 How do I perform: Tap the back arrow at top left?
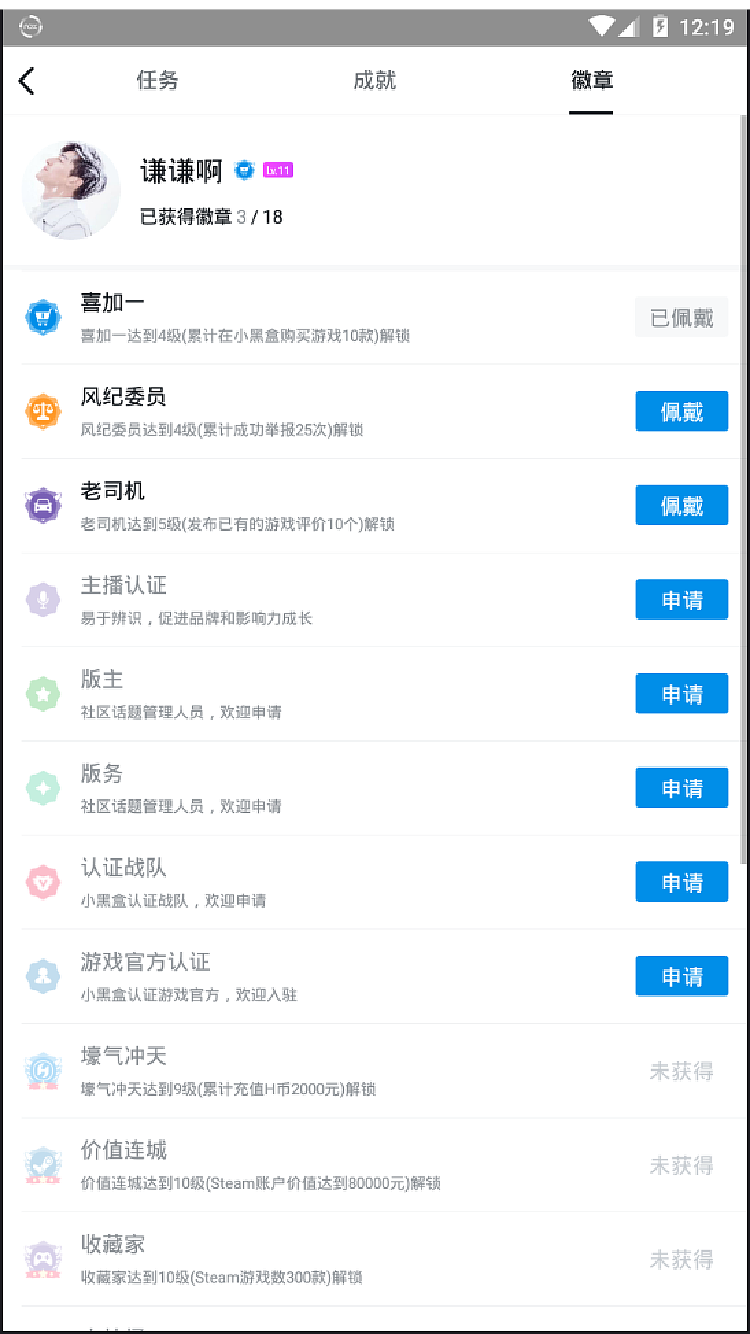[25, 81]
